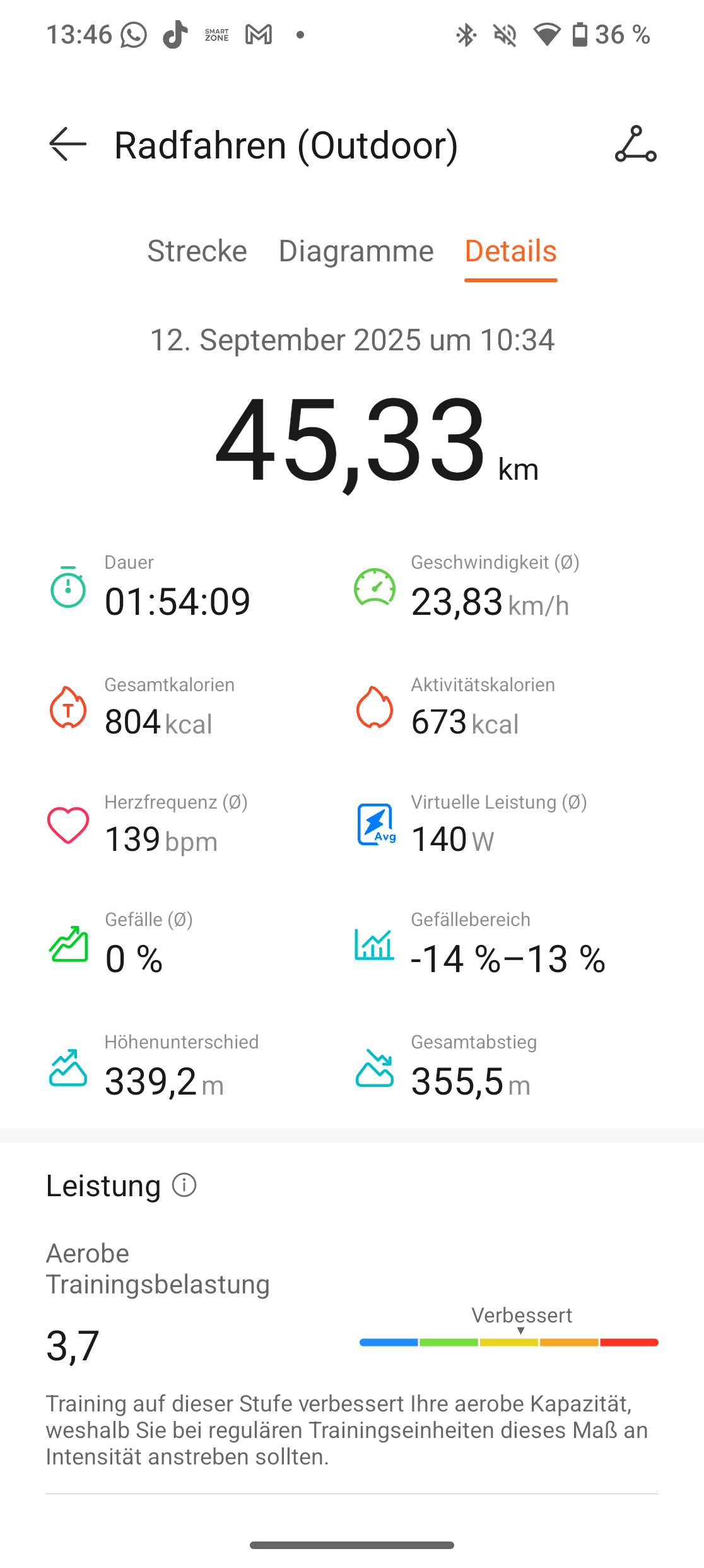Switch to the Strecke tab
Screen dimensions: 704x1568
point(197,251)
